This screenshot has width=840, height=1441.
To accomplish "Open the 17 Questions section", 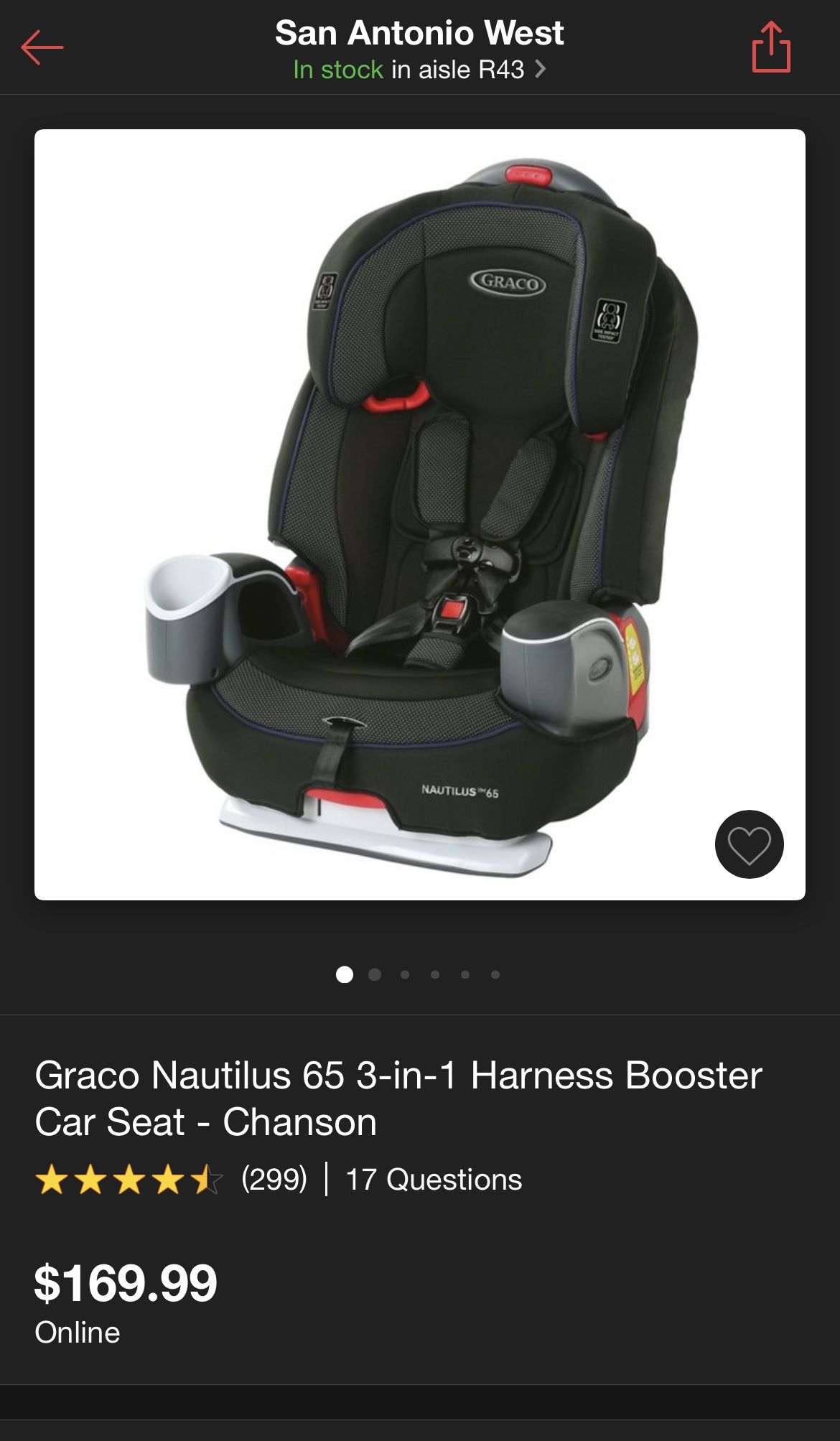I will click(x=434, y=1180).
